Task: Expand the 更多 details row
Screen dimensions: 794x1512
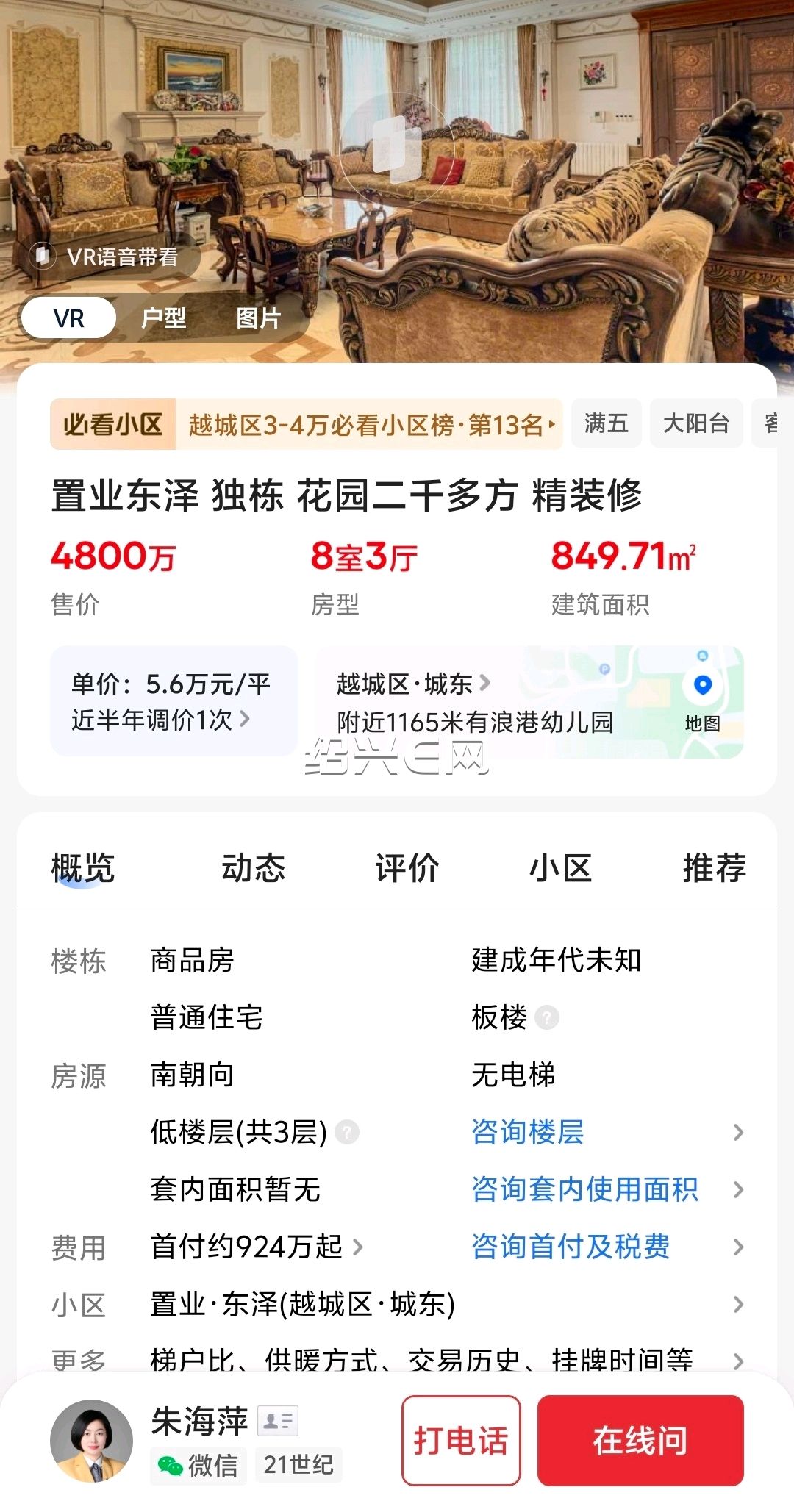Action: 397,1360
